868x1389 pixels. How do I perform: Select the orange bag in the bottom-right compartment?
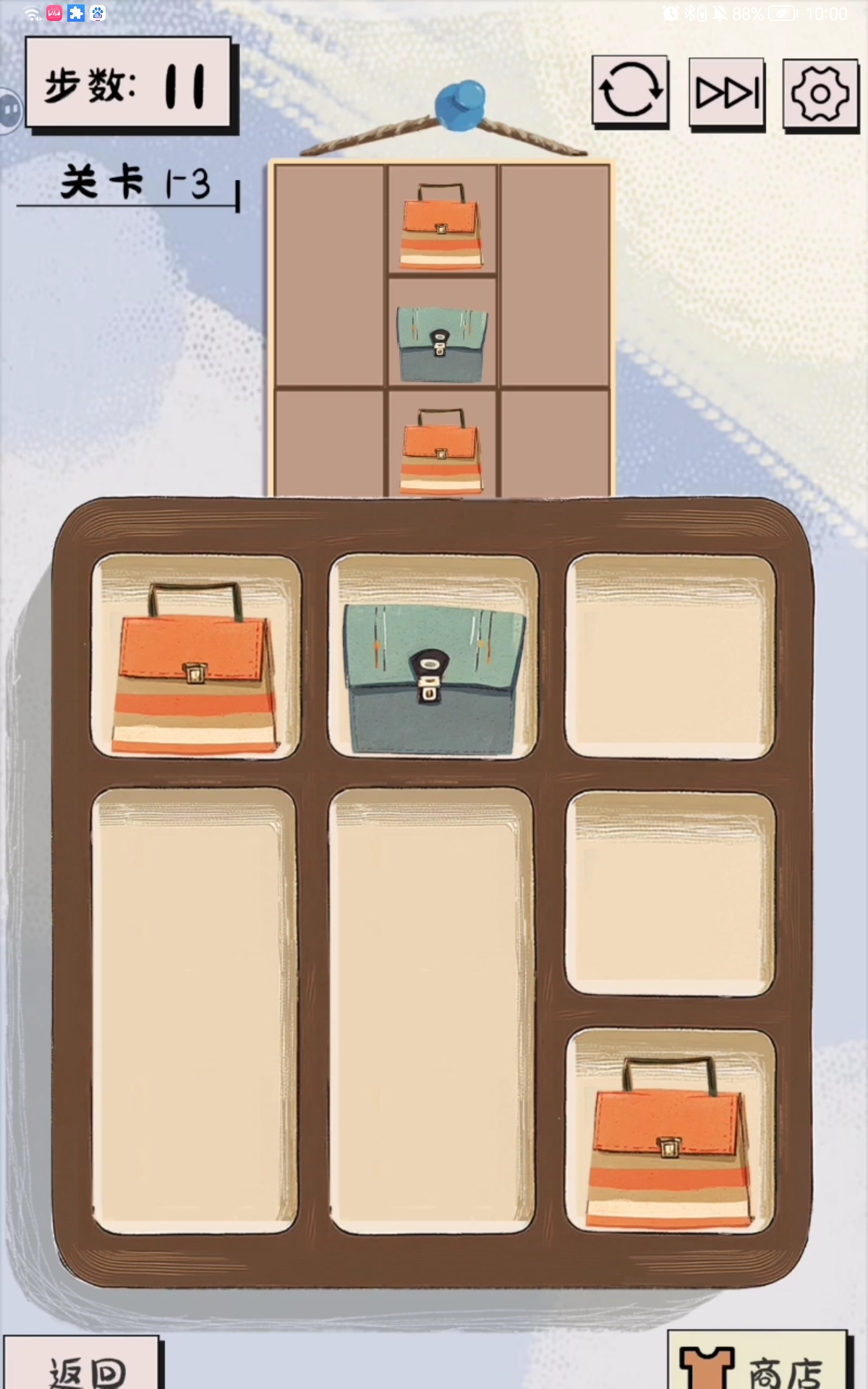tap(669, 1143)
